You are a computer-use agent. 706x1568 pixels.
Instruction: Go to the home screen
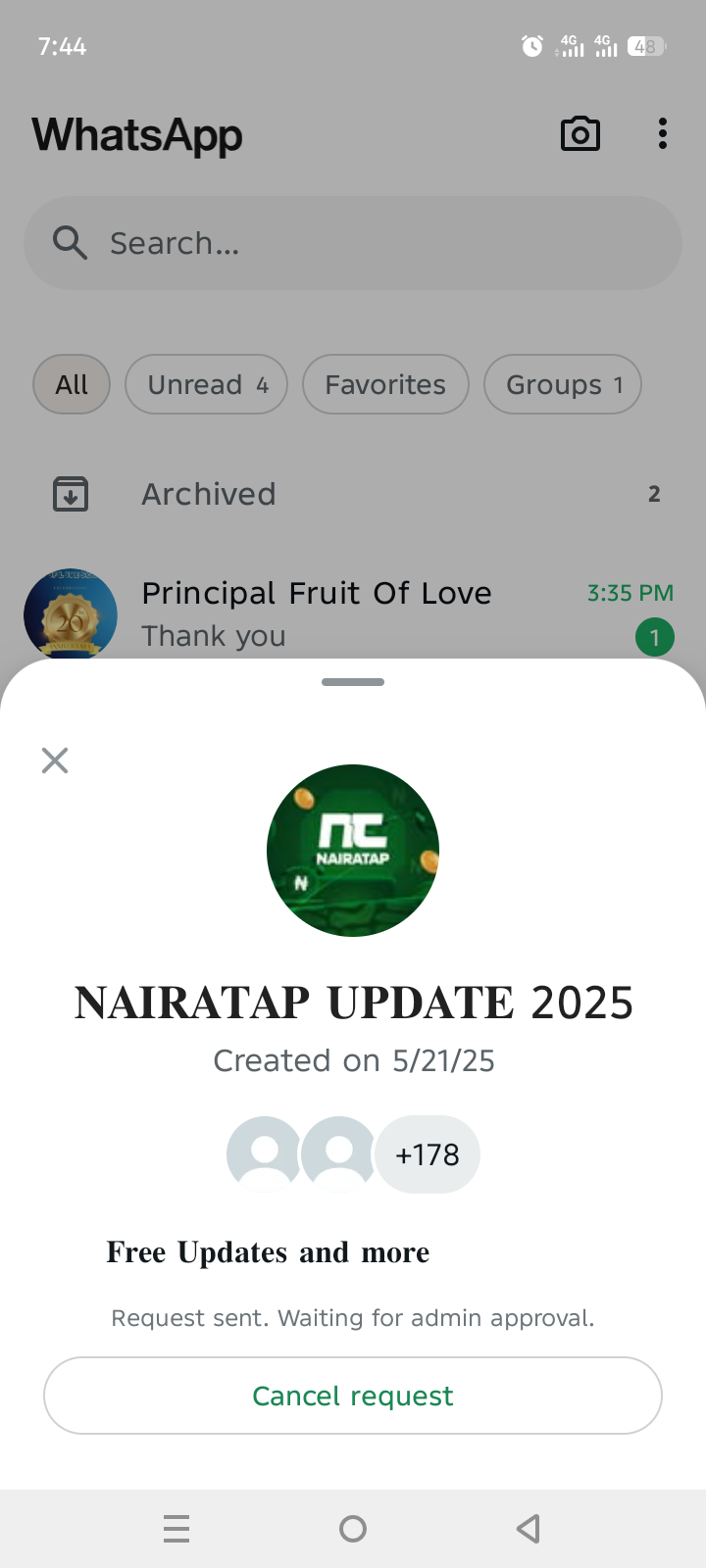[353, 1529]
